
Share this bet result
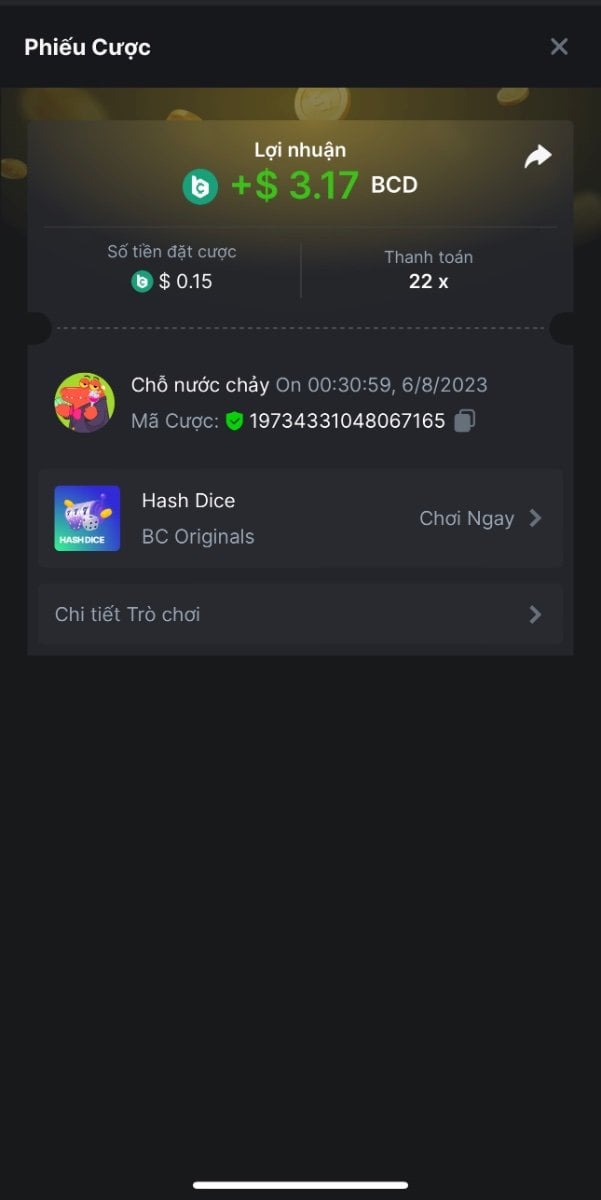538,156
